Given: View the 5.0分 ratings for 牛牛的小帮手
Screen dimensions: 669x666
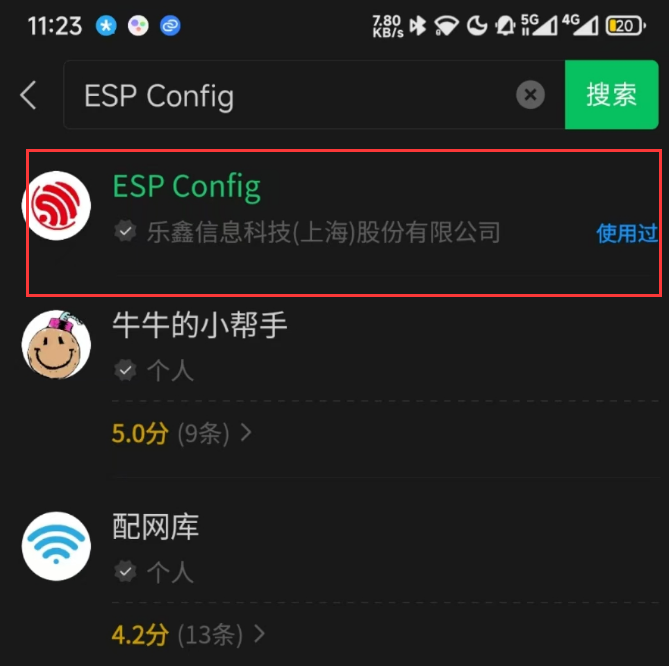Looking at the screenshot, I should (x=182, y=434).
